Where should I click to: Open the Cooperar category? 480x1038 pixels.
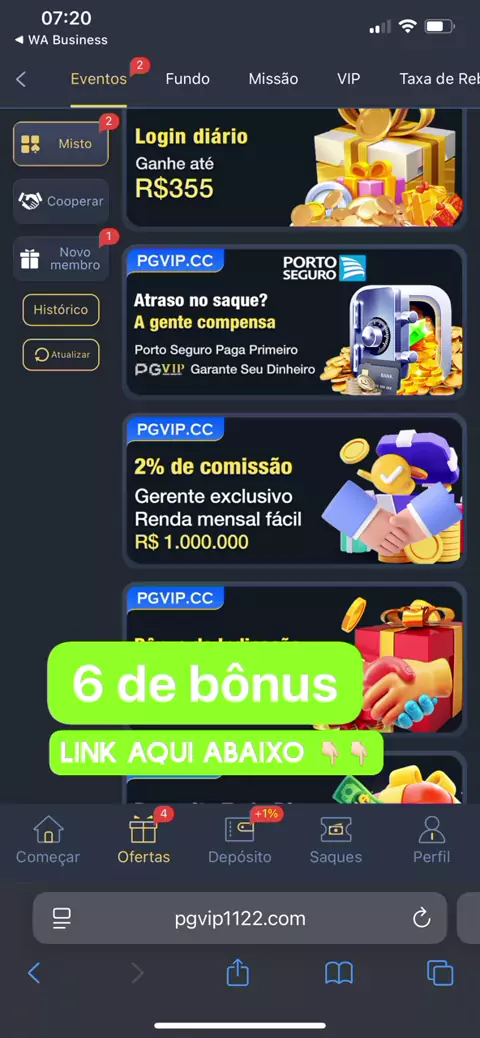61,201
